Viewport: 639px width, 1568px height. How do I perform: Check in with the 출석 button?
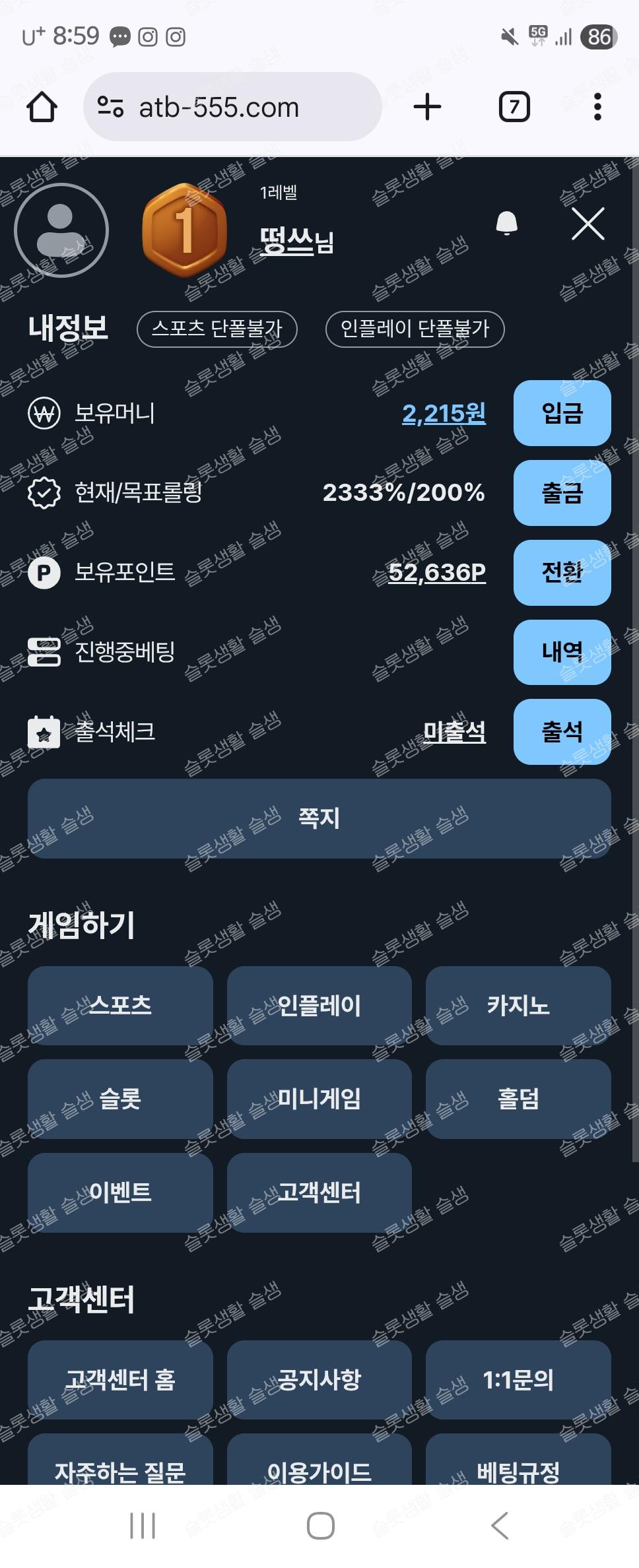click(x=562, y=731)
